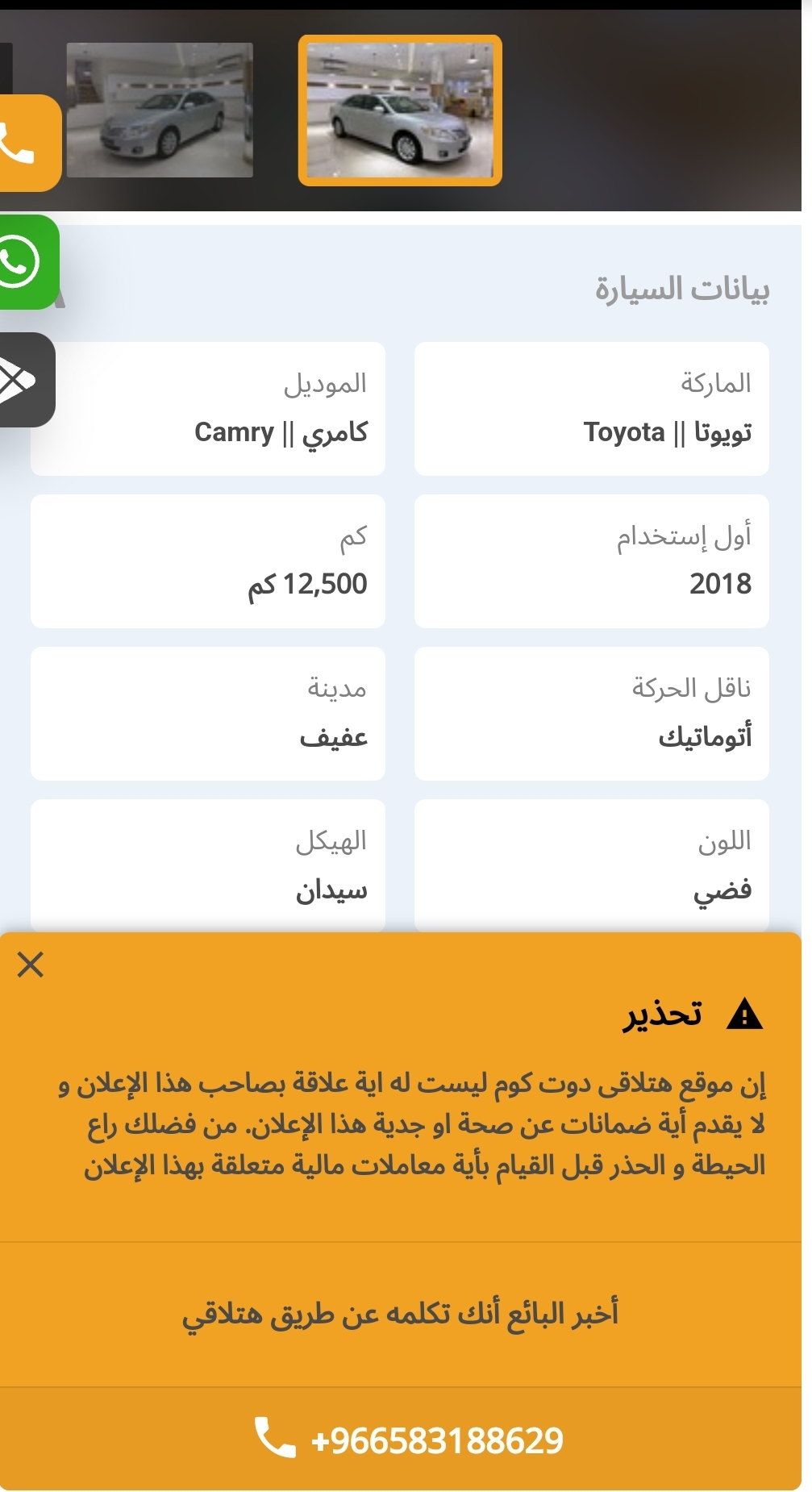812x1492 pixels.
Task: Dismiss the orange warning banner
Action: 31,965
